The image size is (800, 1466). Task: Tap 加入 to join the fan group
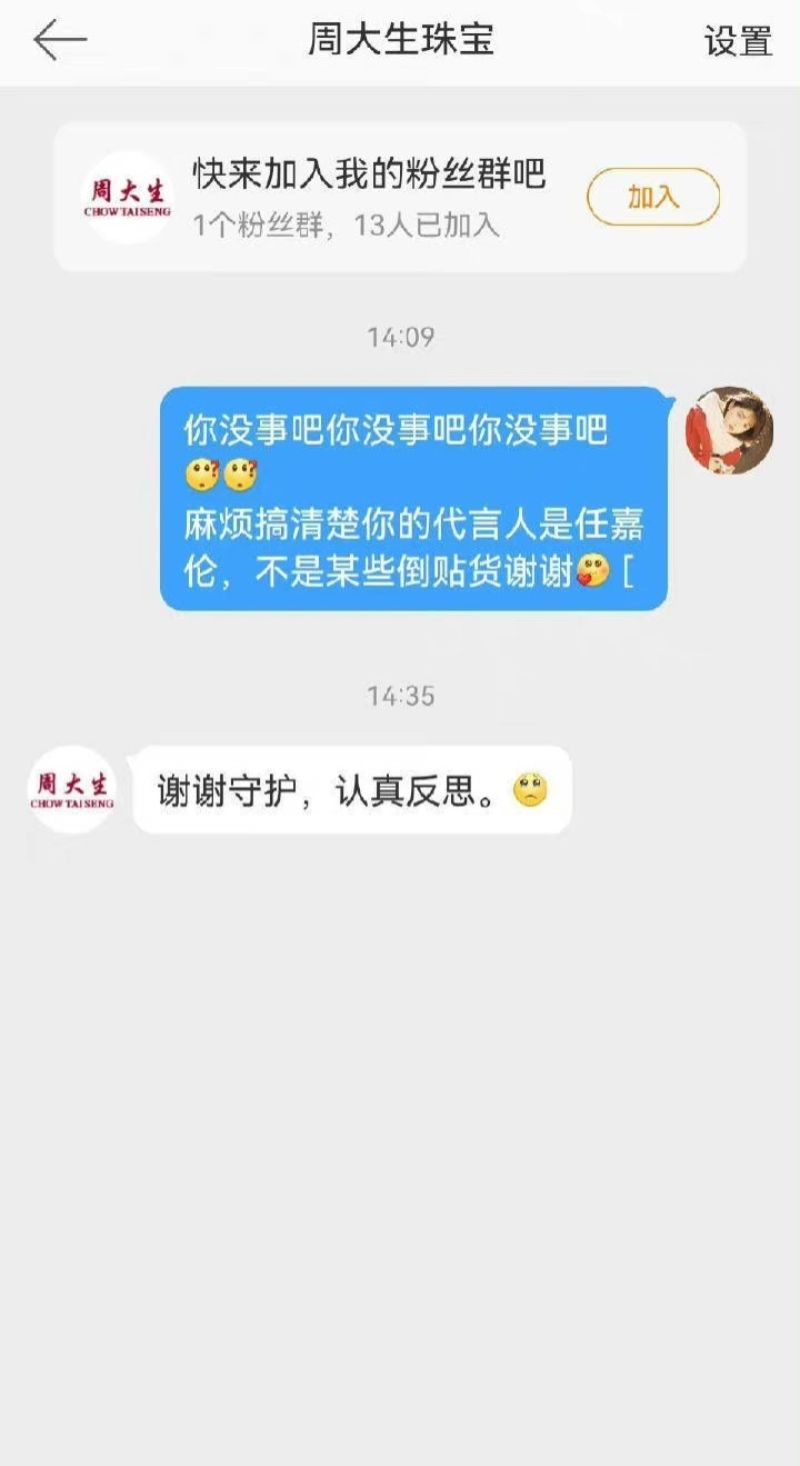click(x=652, y=197)
